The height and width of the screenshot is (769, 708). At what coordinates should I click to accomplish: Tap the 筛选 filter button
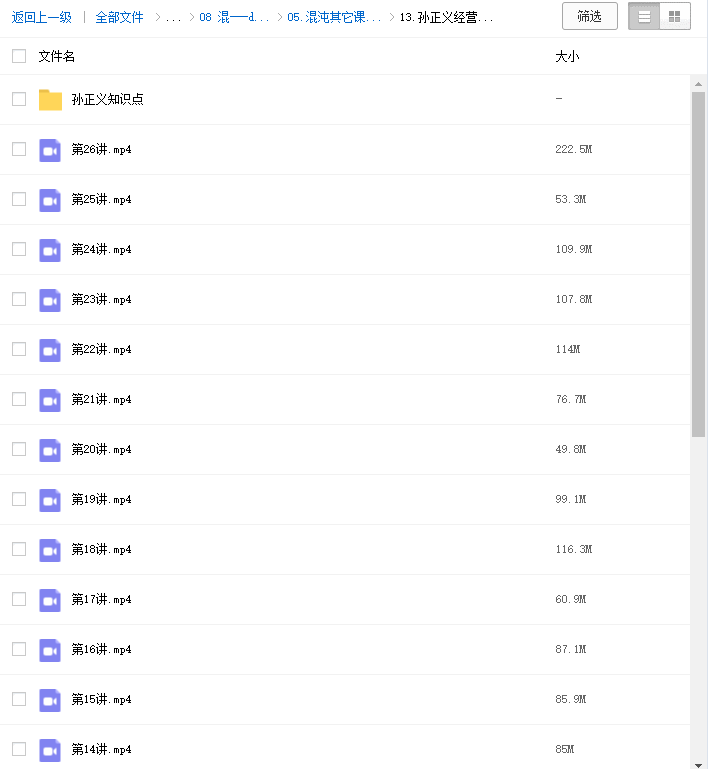589,16
